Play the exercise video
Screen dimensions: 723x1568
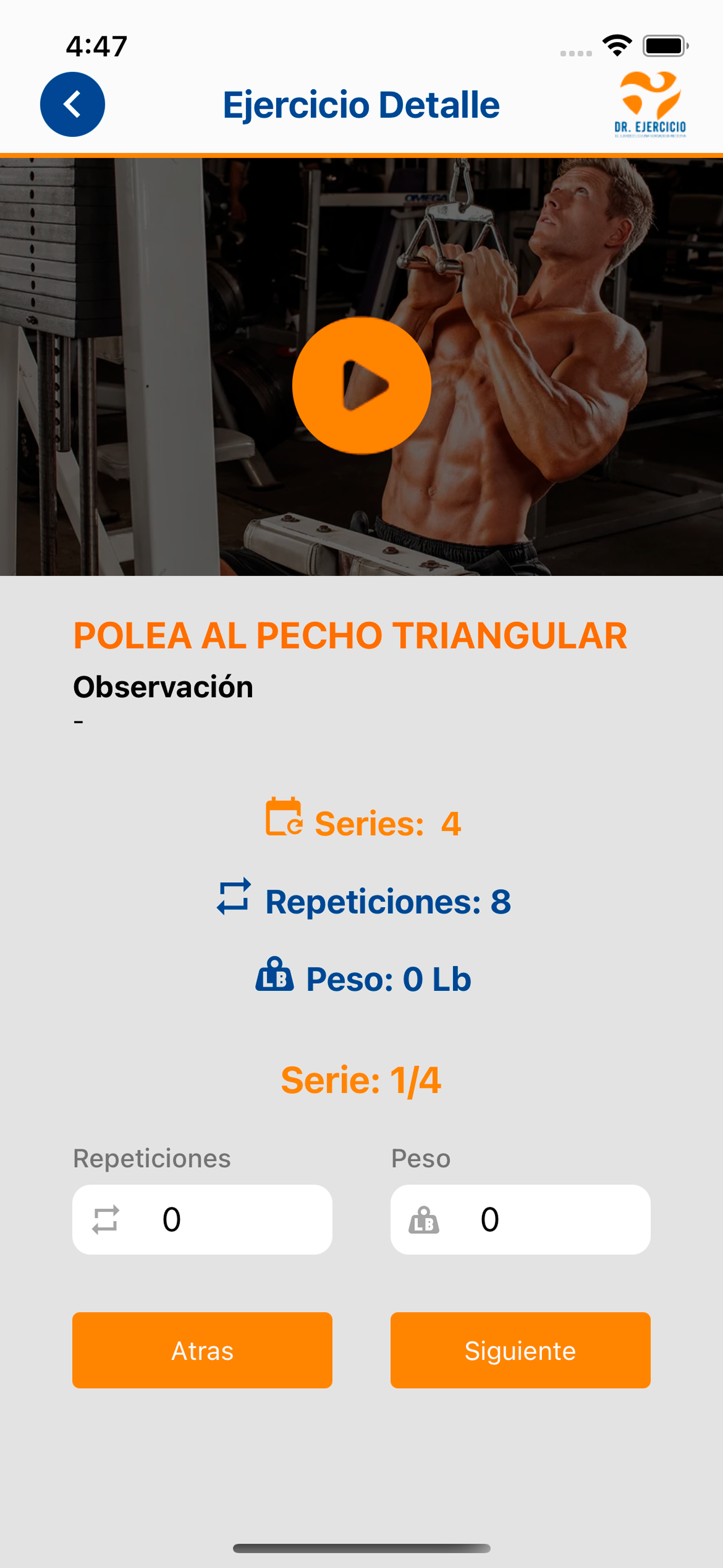361,385
